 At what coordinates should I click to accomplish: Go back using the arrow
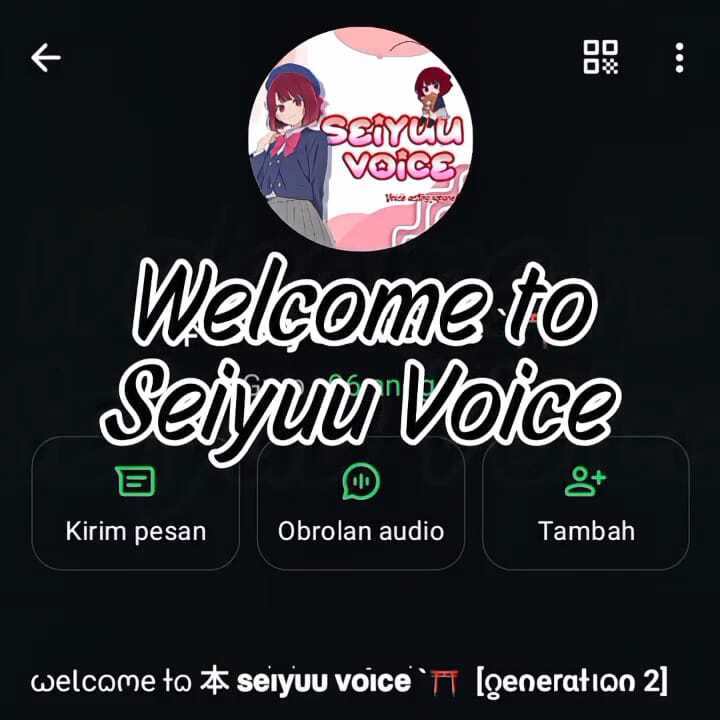(46, 58)
